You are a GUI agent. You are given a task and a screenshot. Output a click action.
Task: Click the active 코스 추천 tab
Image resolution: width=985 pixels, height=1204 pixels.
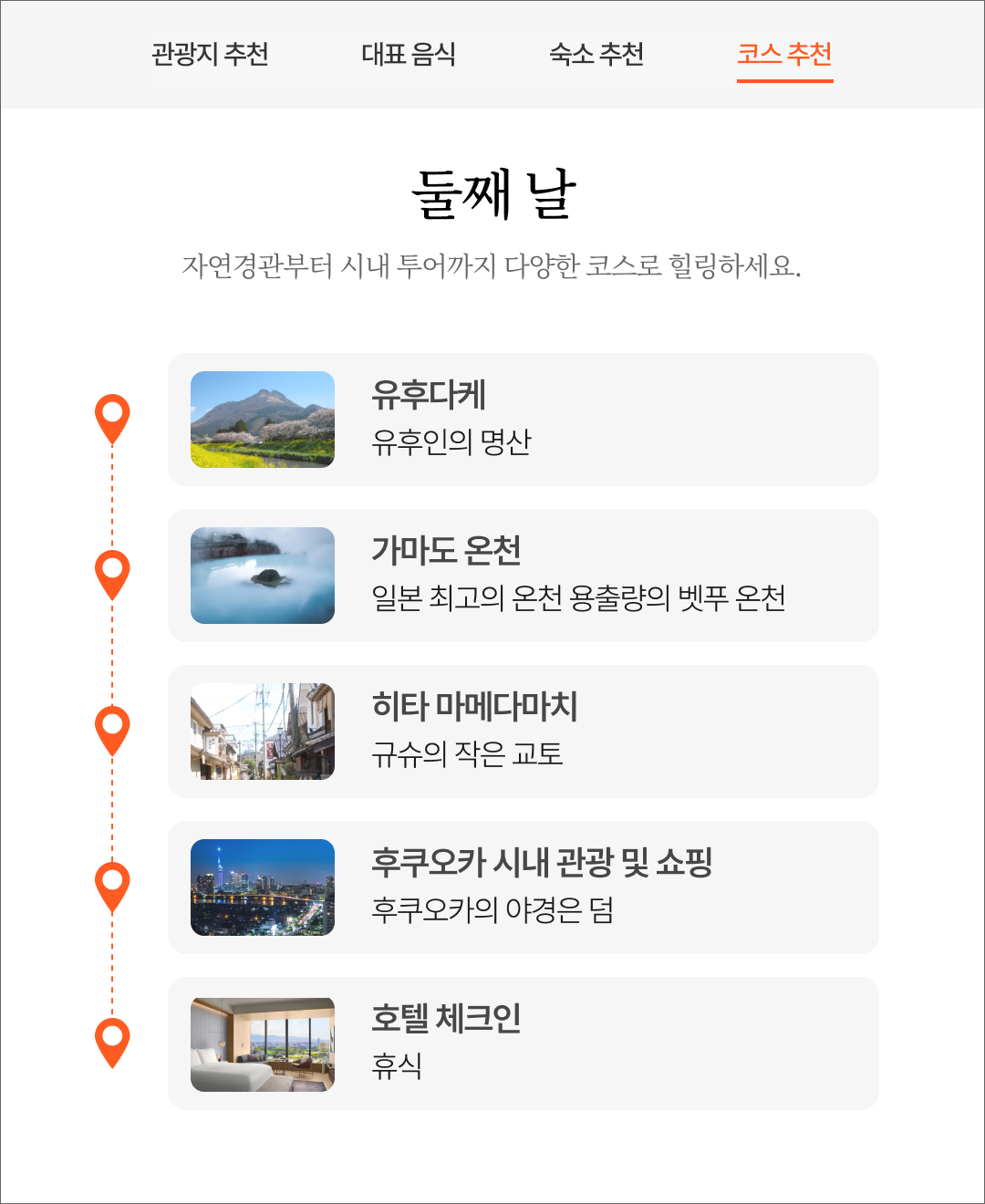click(x=786, y=56)
